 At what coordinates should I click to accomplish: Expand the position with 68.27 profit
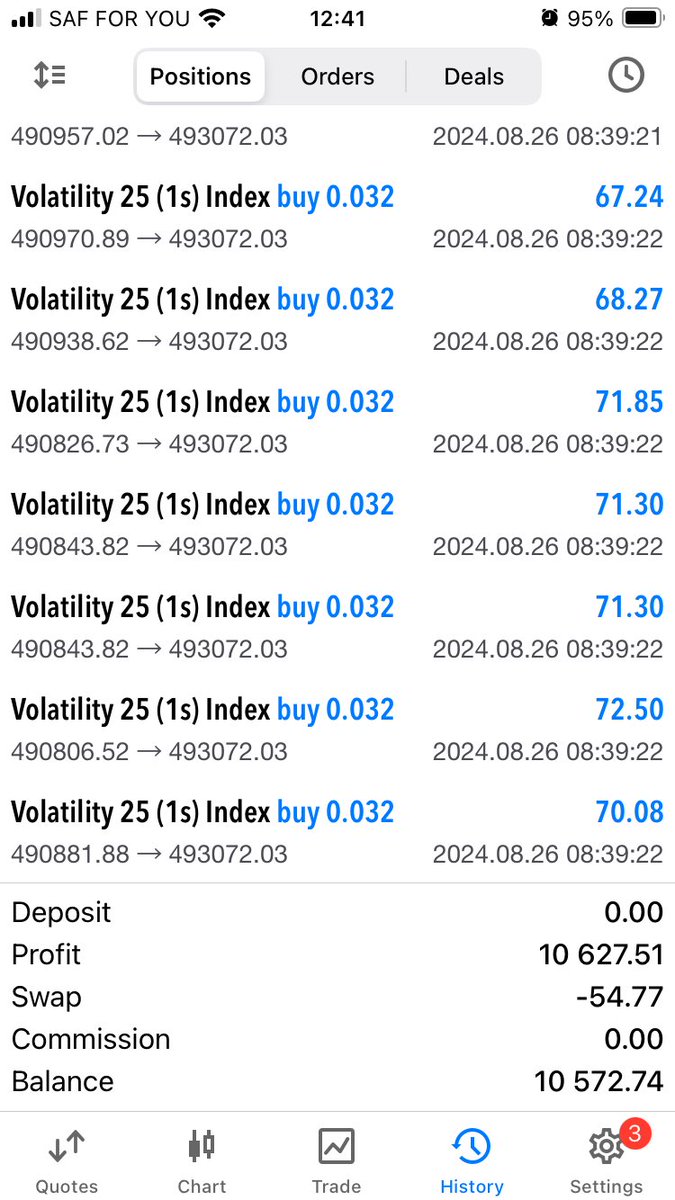(x=337, y=320)
